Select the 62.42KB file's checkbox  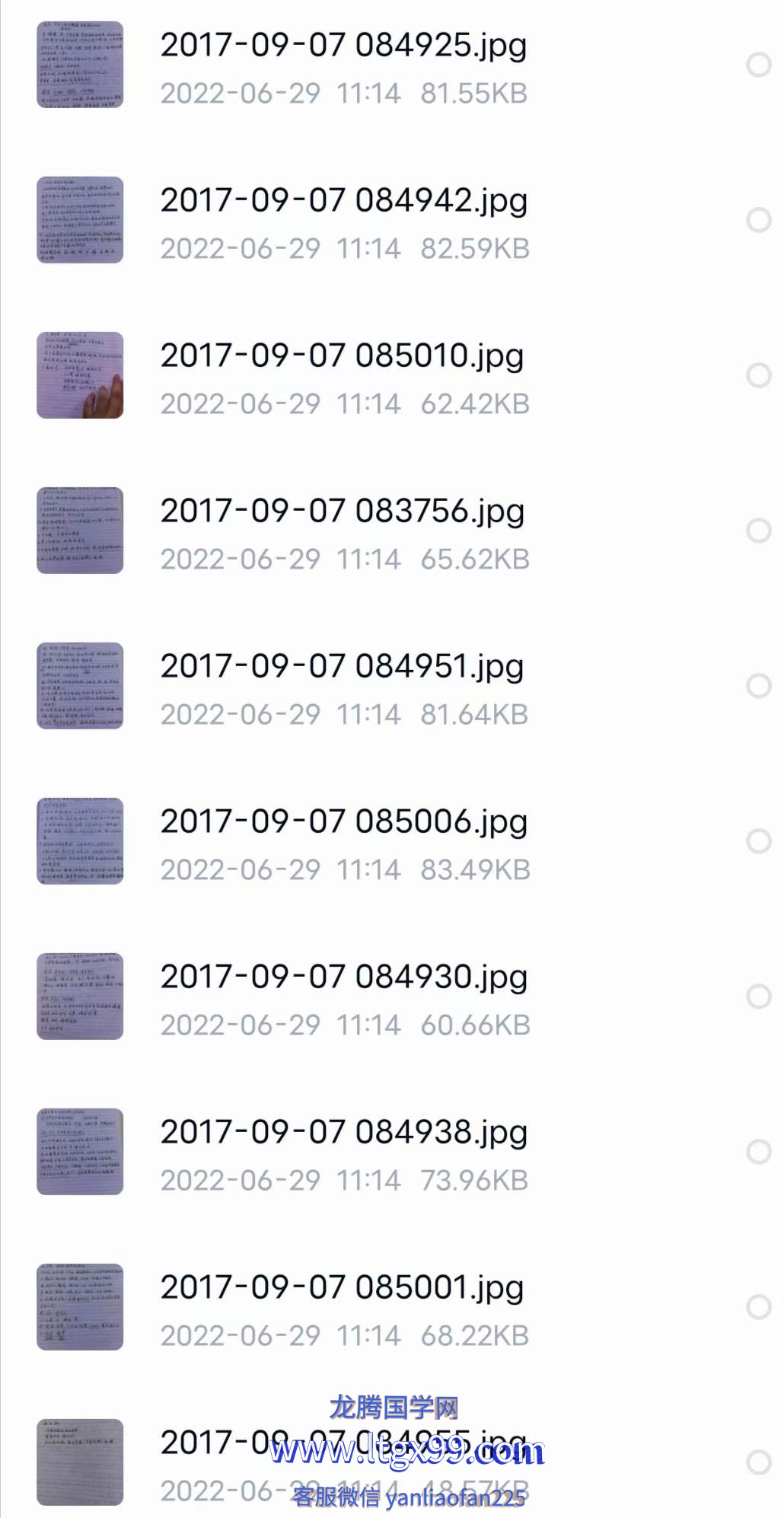tap(759, 375)
